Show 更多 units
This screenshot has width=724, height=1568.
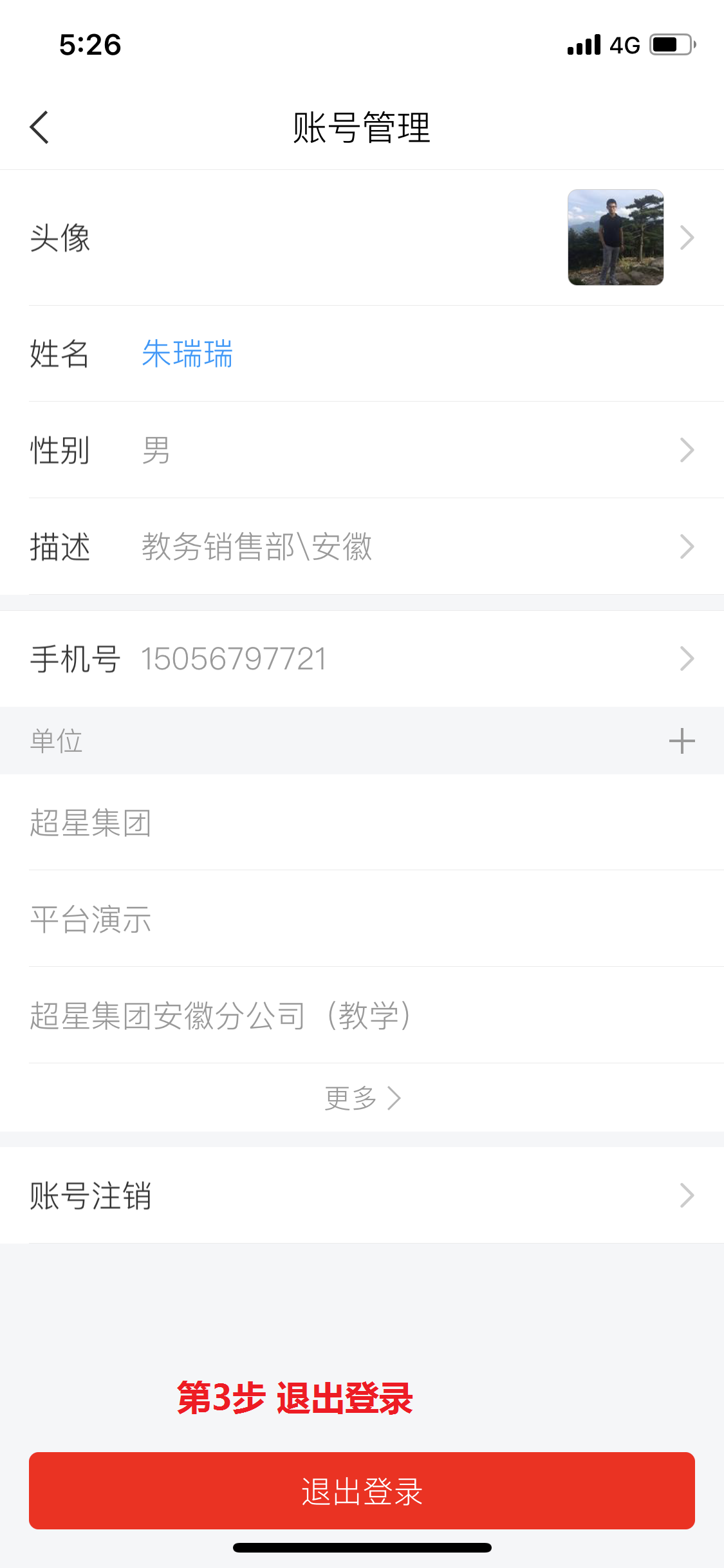click(x=362, y=1098)
